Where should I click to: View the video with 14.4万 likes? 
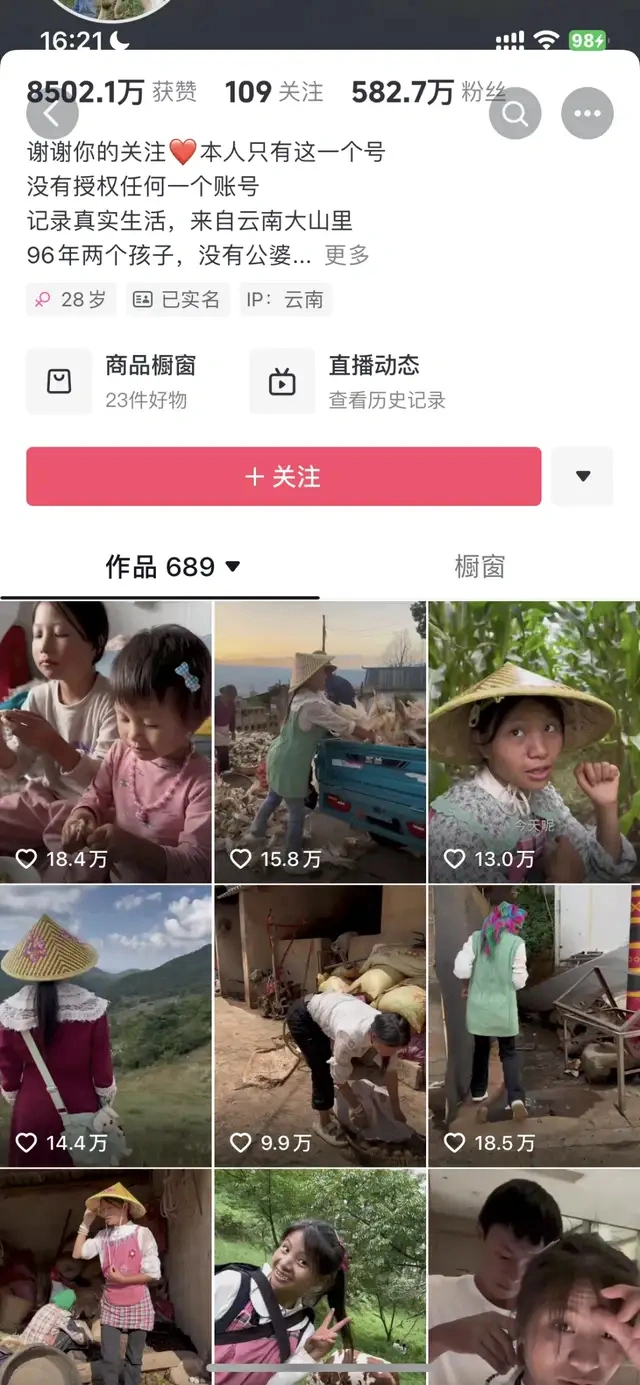(106, 1025)
